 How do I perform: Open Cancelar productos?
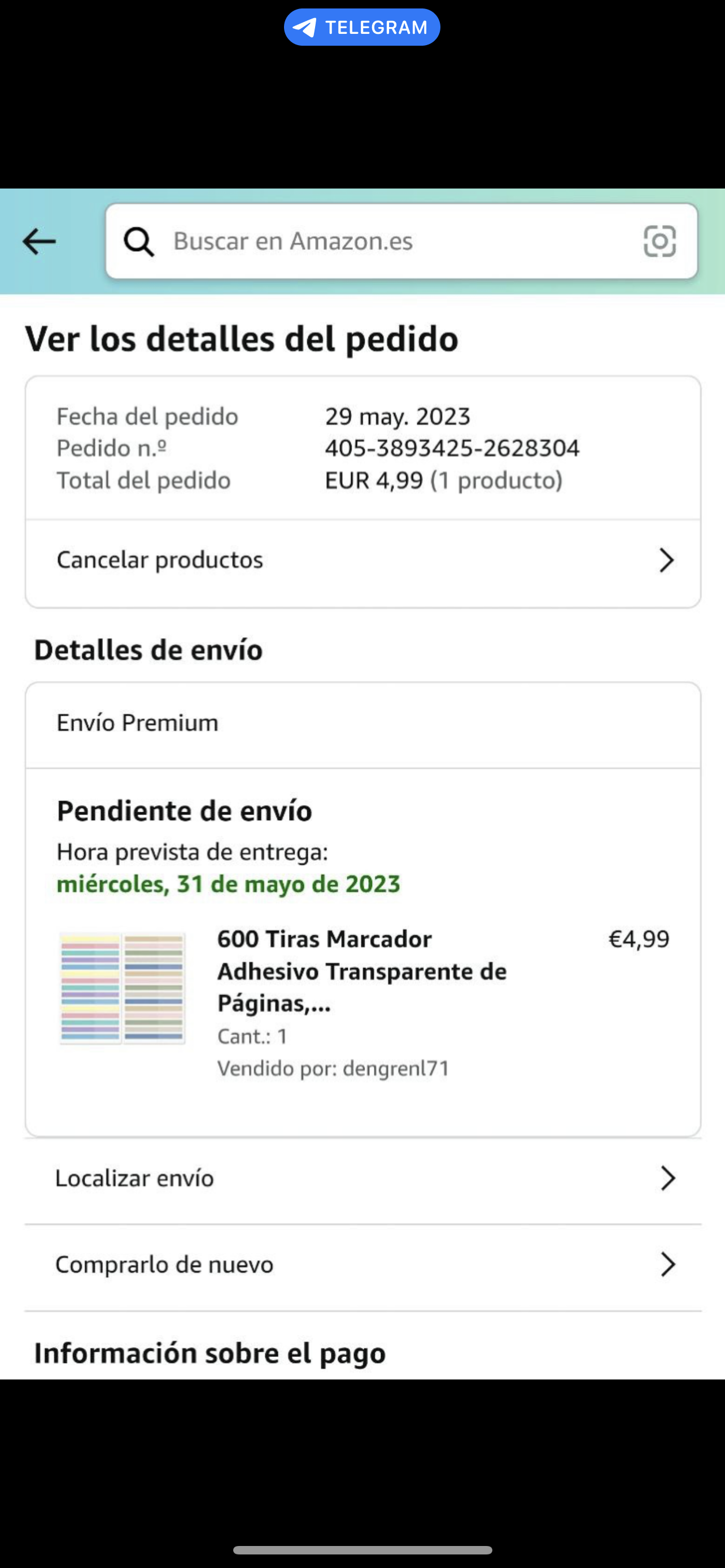[363, 560]
